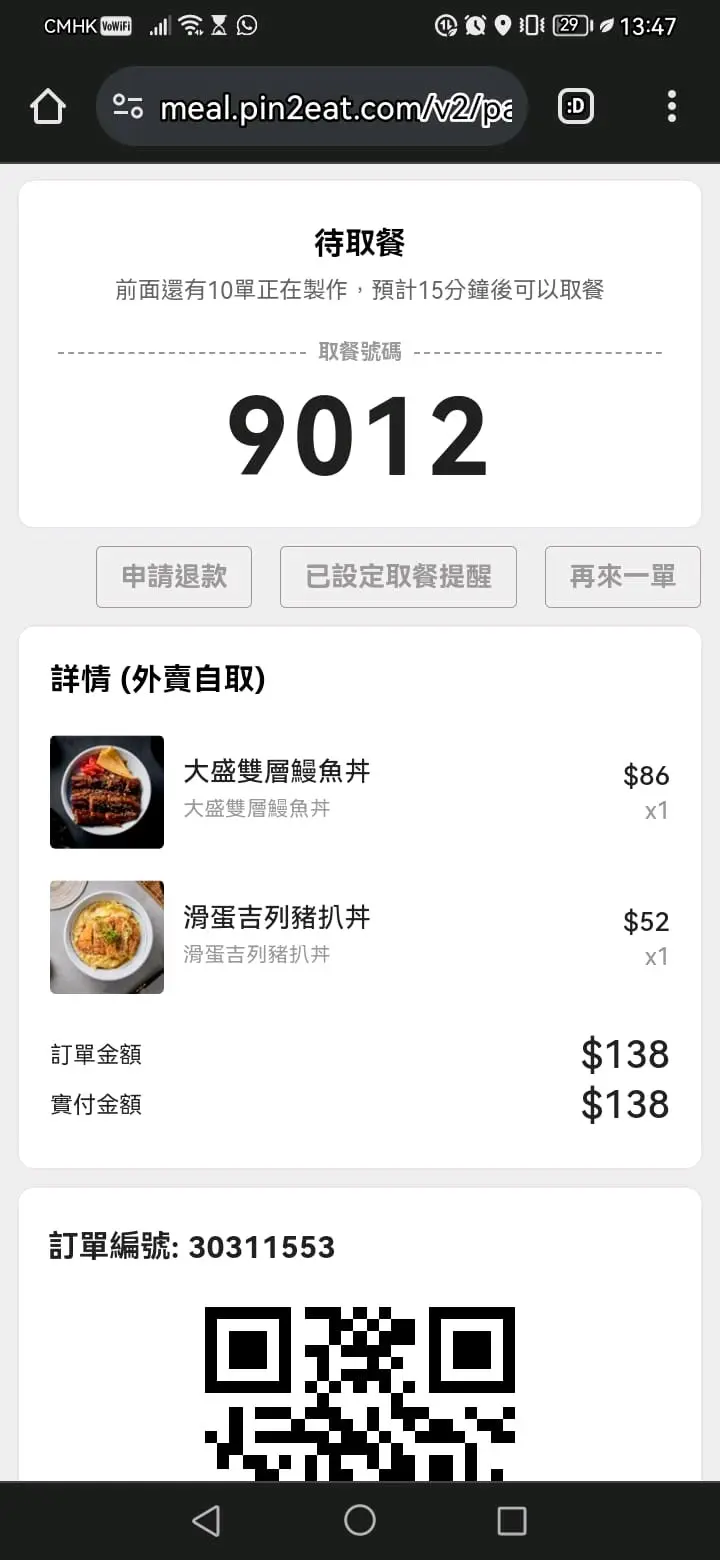Go to the browser home page
This screenshot has height=1560, width=720.
tap(48, 107)
